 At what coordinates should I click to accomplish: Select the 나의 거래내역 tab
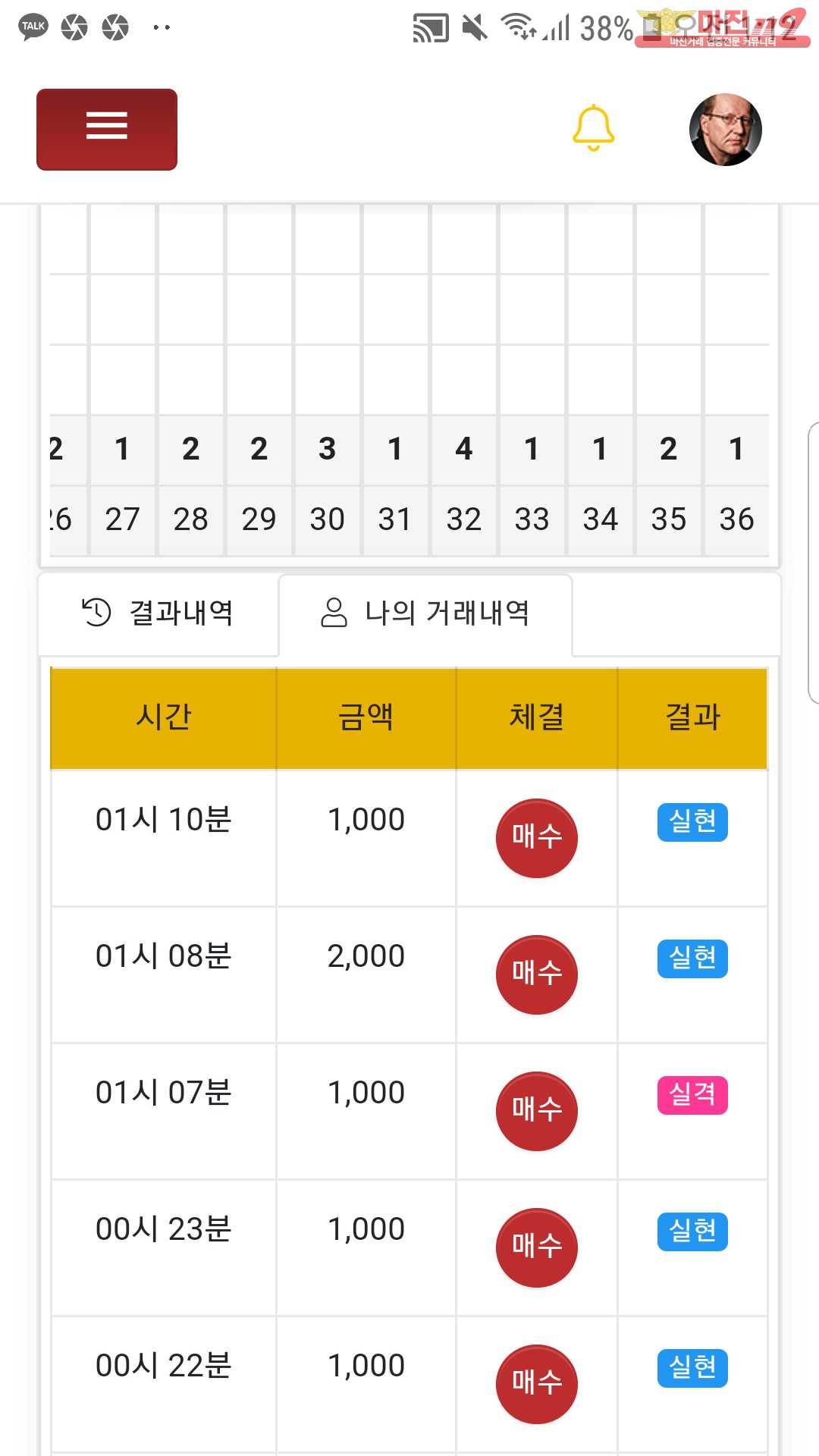coord(425,613)
